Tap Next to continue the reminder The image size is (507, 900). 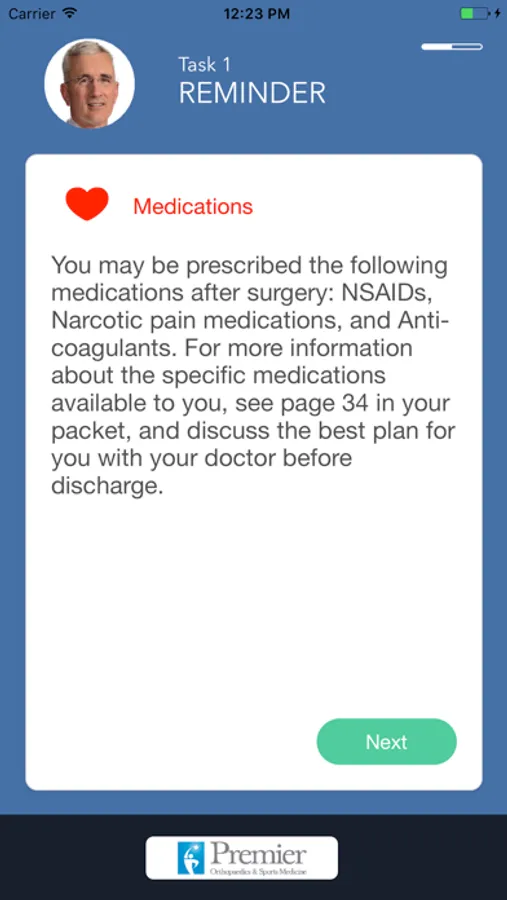coord(386,742)
